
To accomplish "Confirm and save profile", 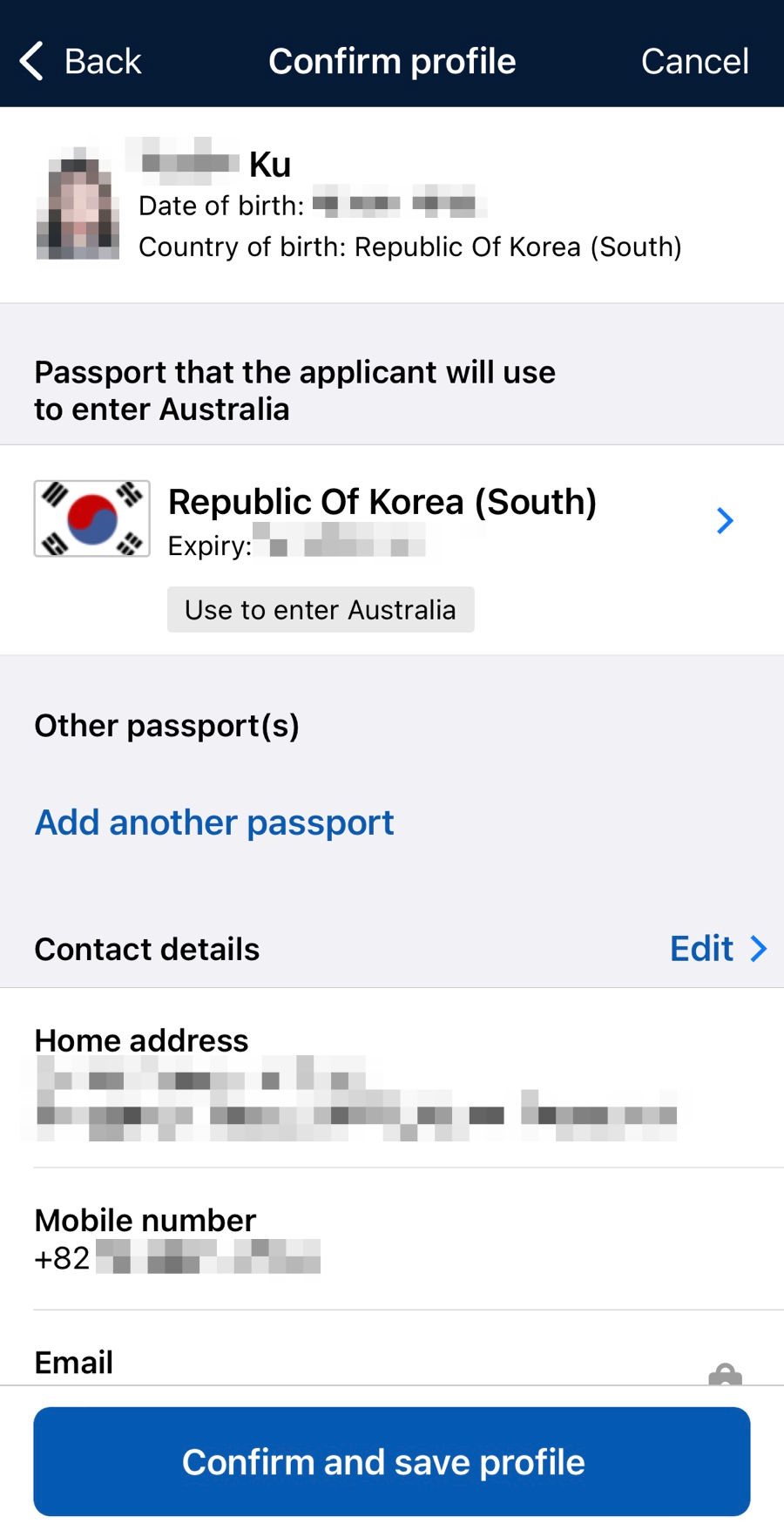I will point(392,1462).
